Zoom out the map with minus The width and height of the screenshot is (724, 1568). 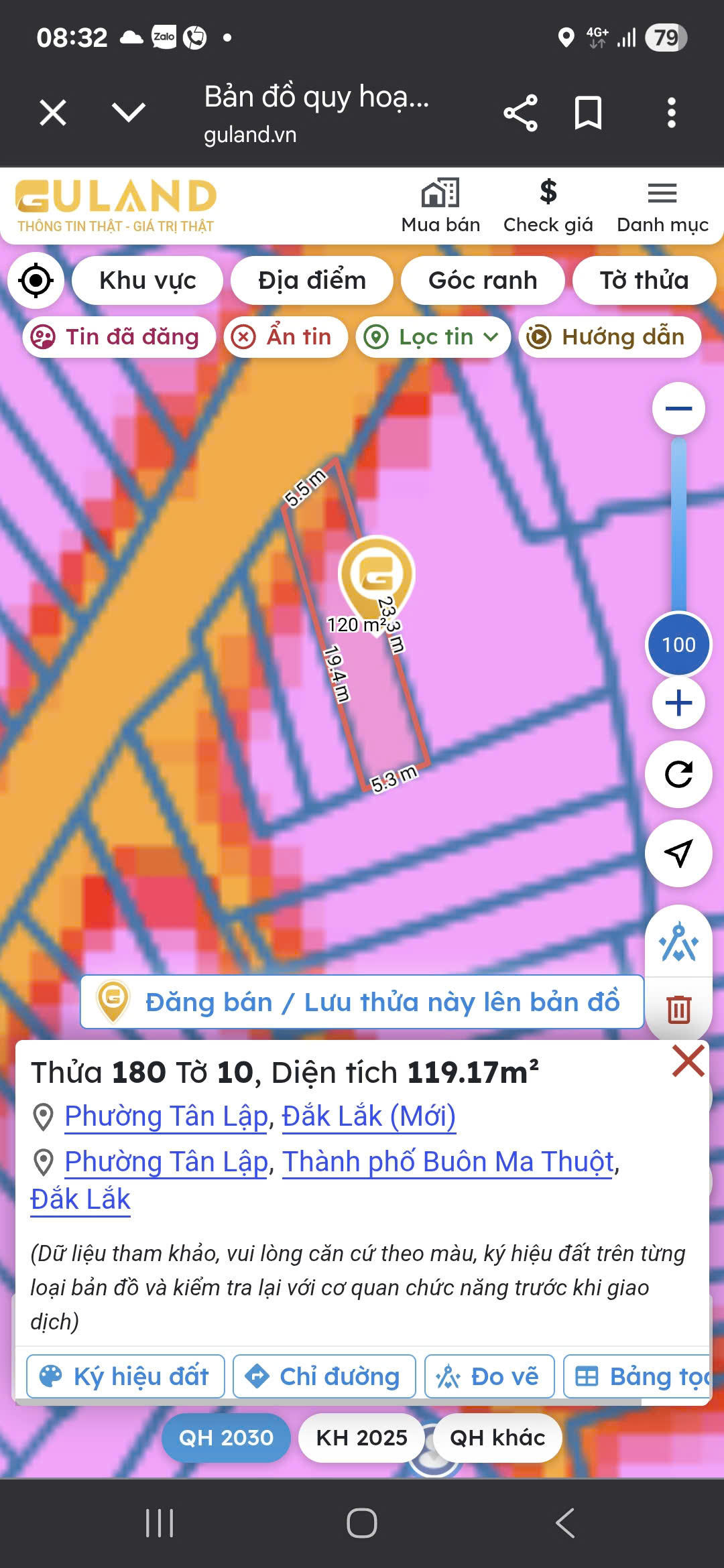point(678,409)
